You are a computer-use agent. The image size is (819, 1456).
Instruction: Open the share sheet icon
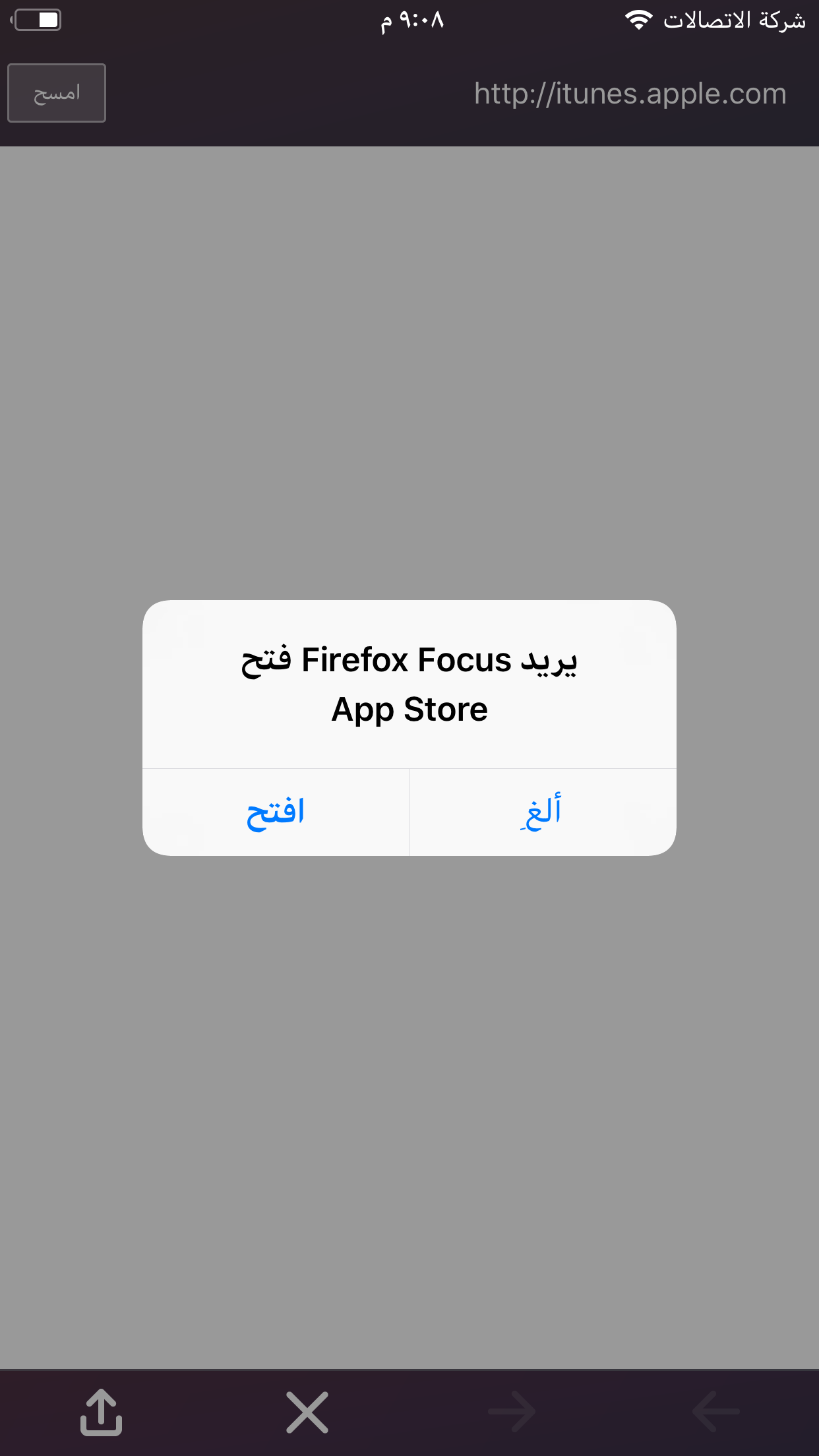click(102, 1412)
